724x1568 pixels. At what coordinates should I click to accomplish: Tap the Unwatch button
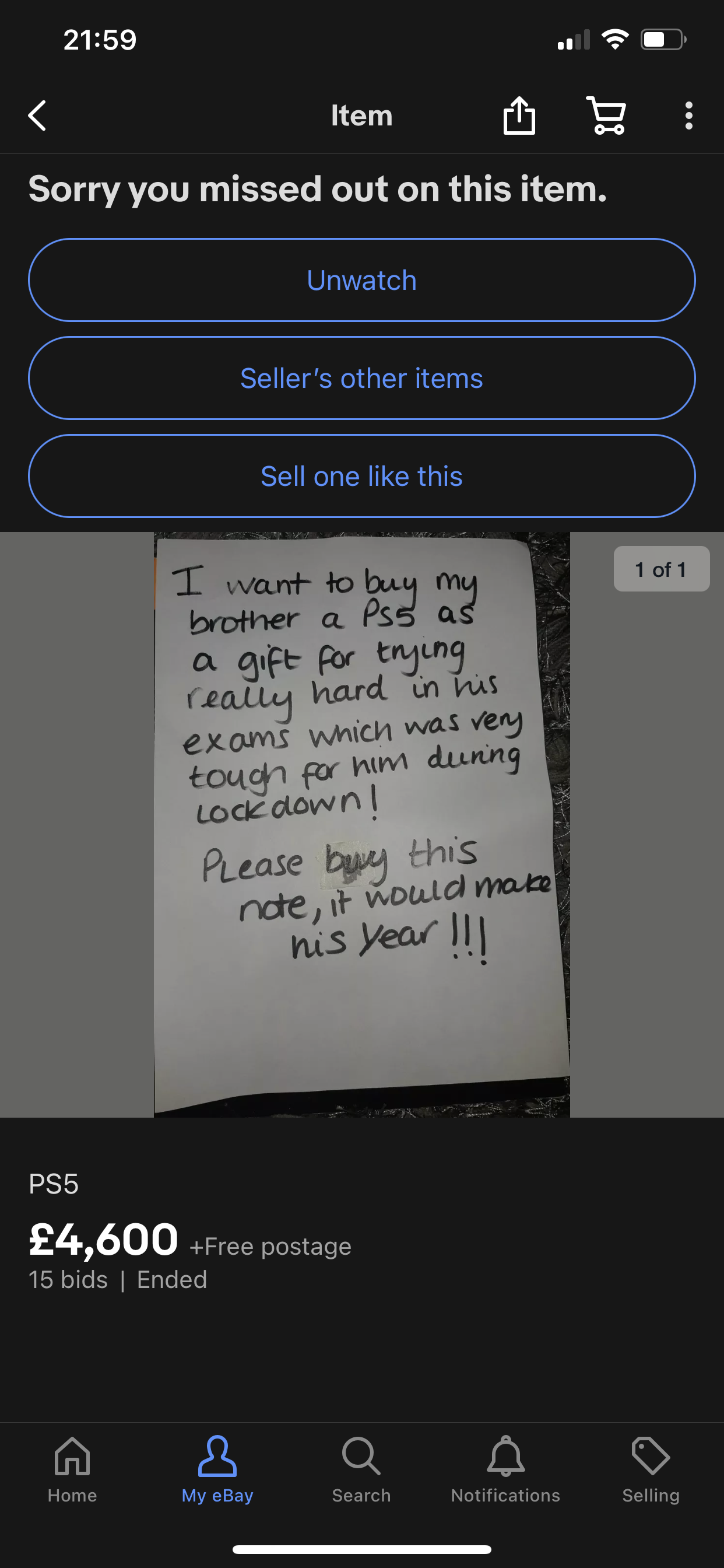(361, 281)
